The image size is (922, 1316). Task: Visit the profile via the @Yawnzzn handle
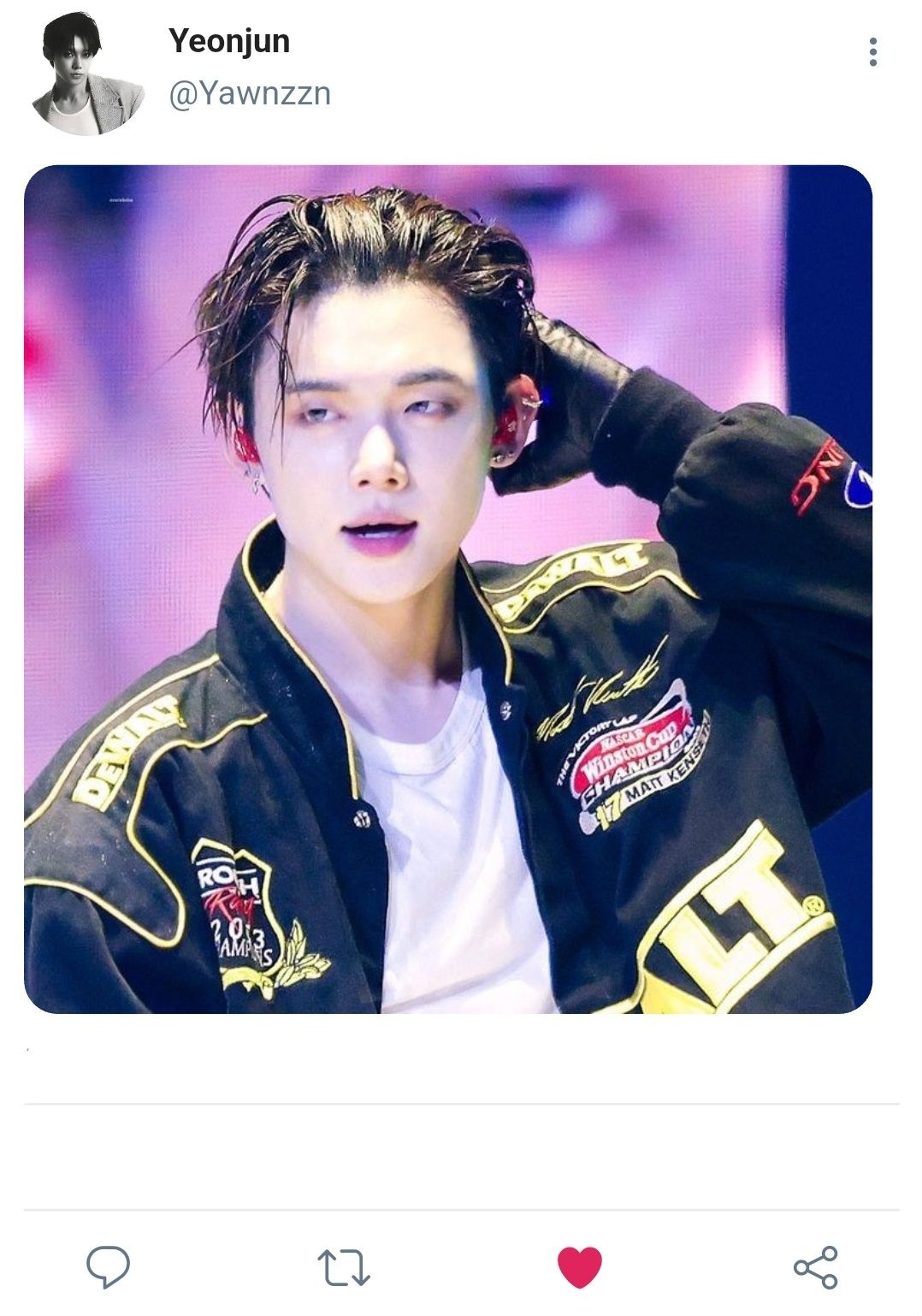coord(250,93)
